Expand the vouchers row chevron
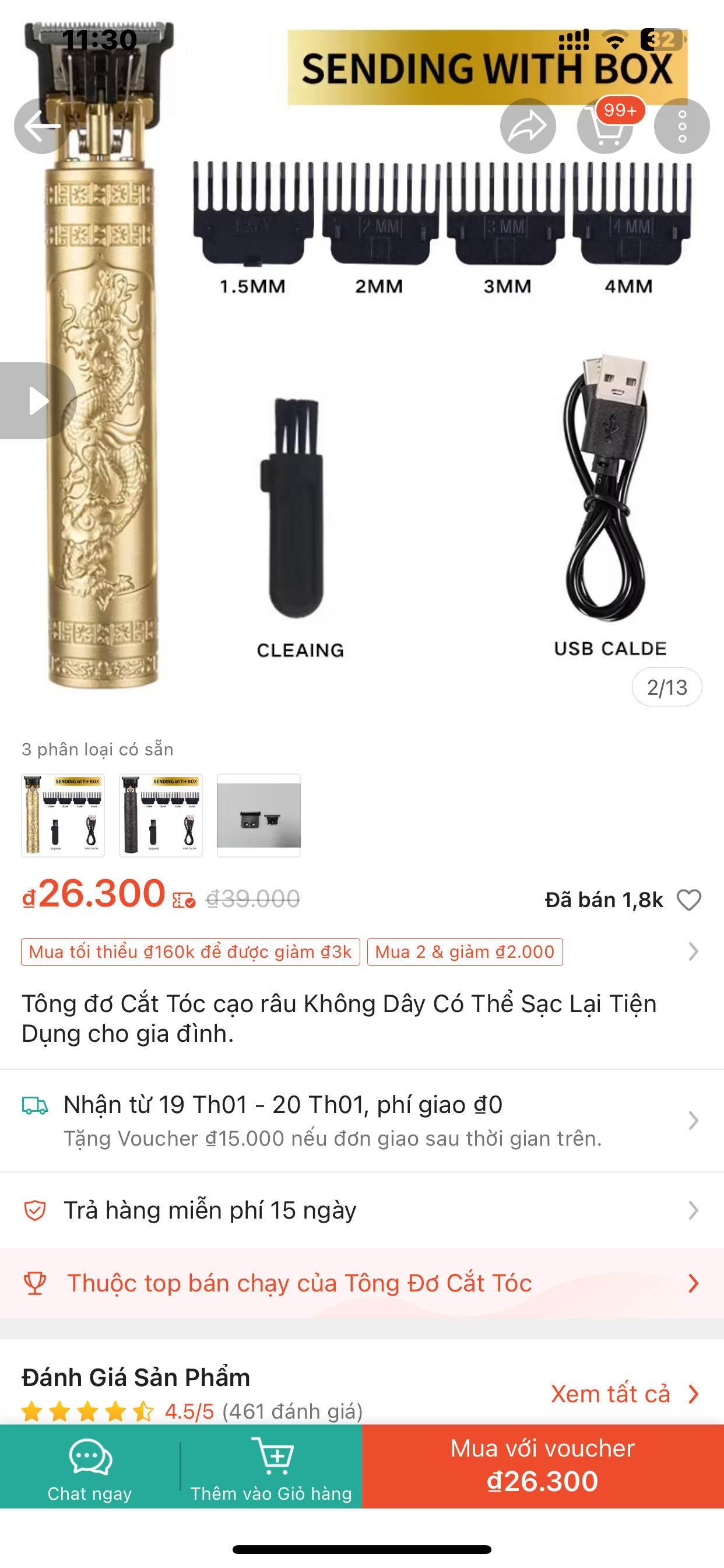The image size is (724, 1568). point(693,951)
